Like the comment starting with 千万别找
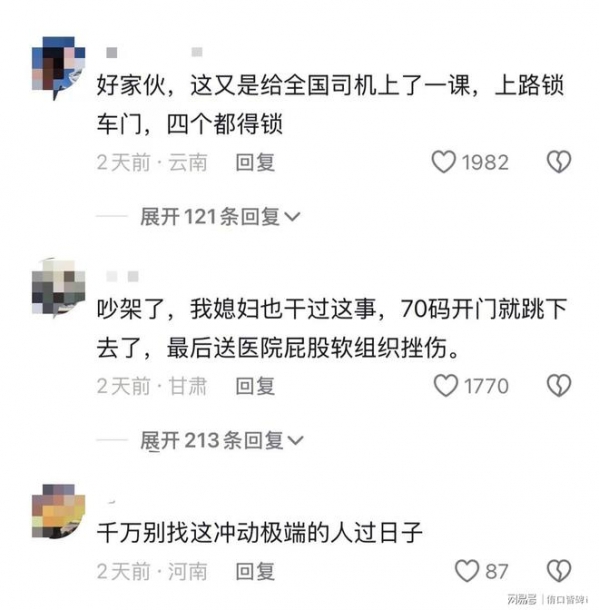The width and height of the screenshot is (600, 610). pyautogui.click(x=467, y=571)
